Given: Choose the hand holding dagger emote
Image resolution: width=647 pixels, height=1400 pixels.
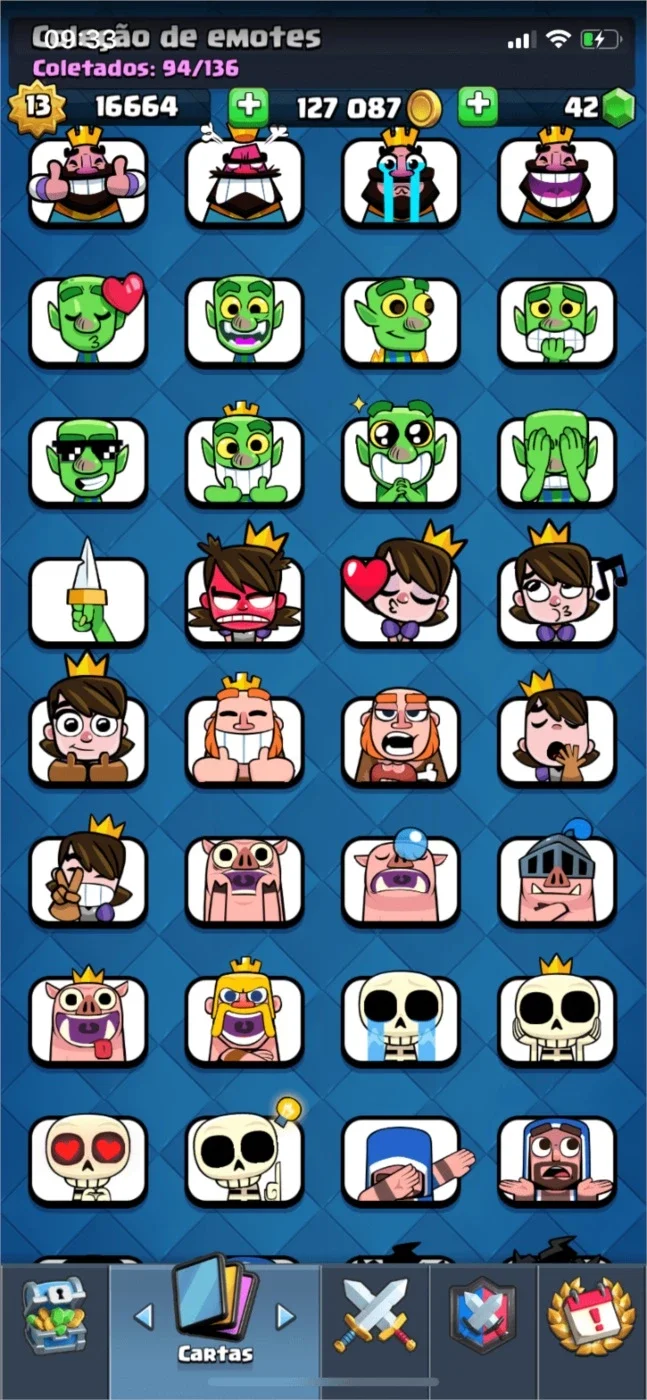Looking at the screenshot, I should [x=88, y=600].
